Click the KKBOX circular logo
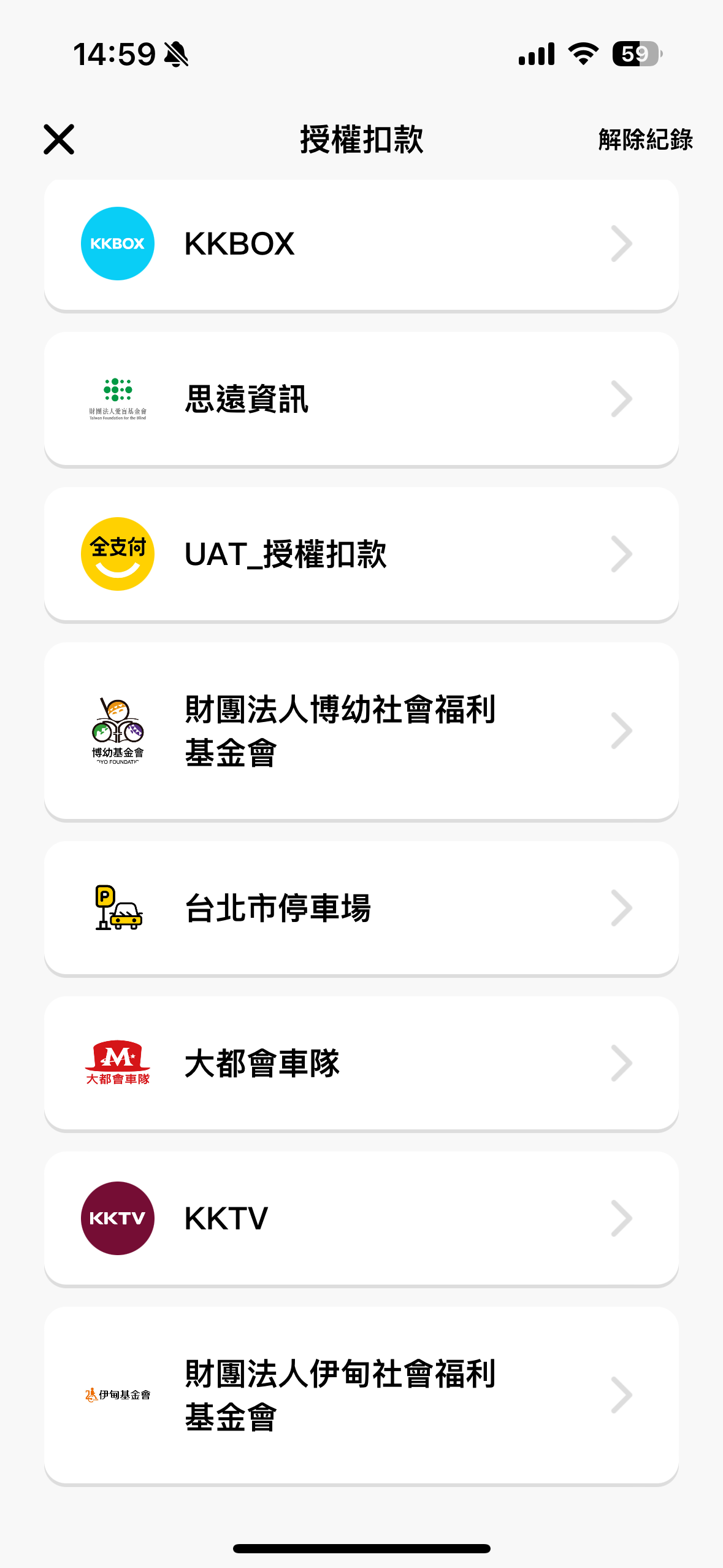This screenshot has width=723, height=1568. 117,243
